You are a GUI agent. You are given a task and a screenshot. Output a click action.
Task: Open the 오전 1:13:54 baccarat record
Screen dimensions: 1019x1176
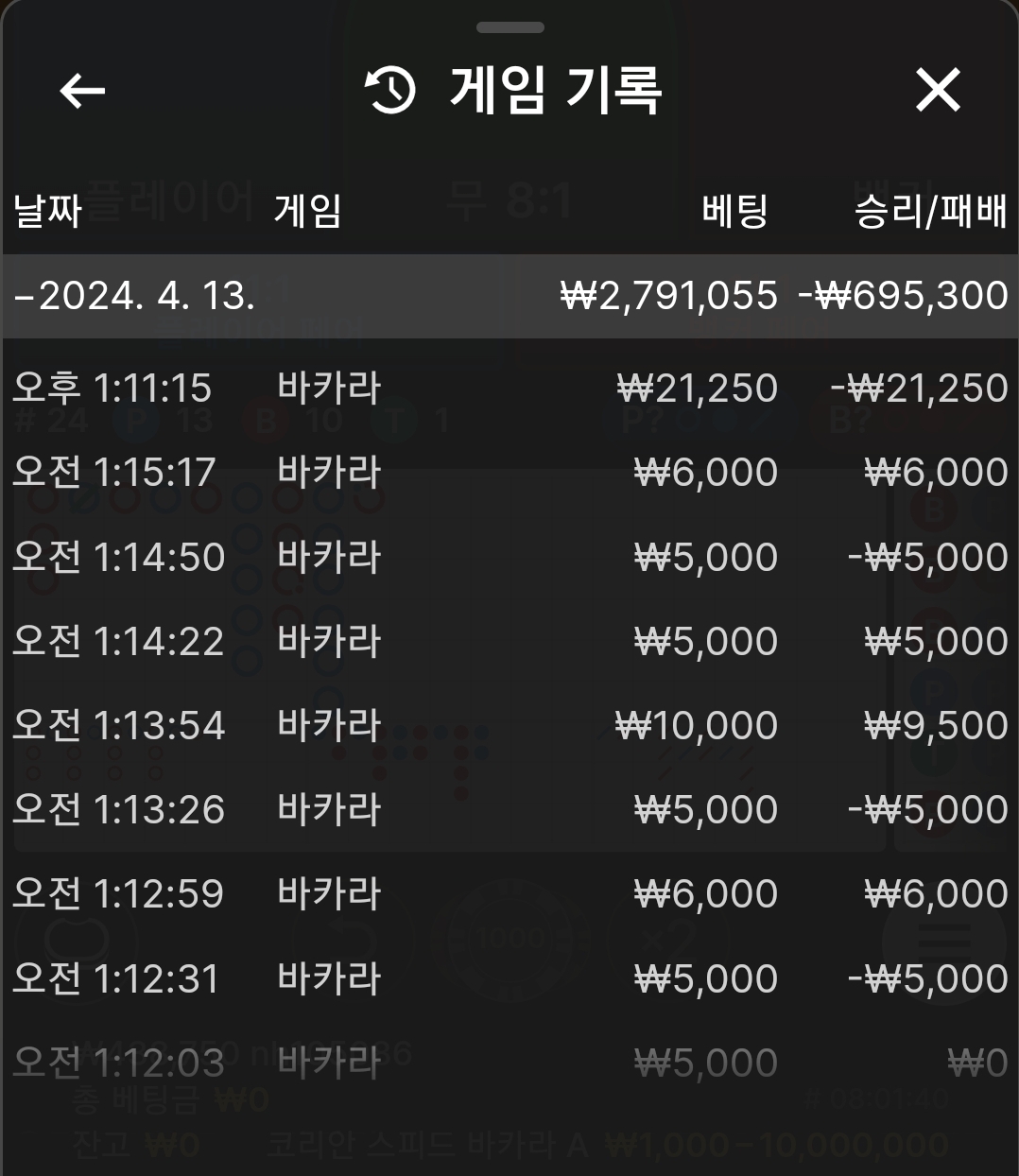(x=510, y=725)
